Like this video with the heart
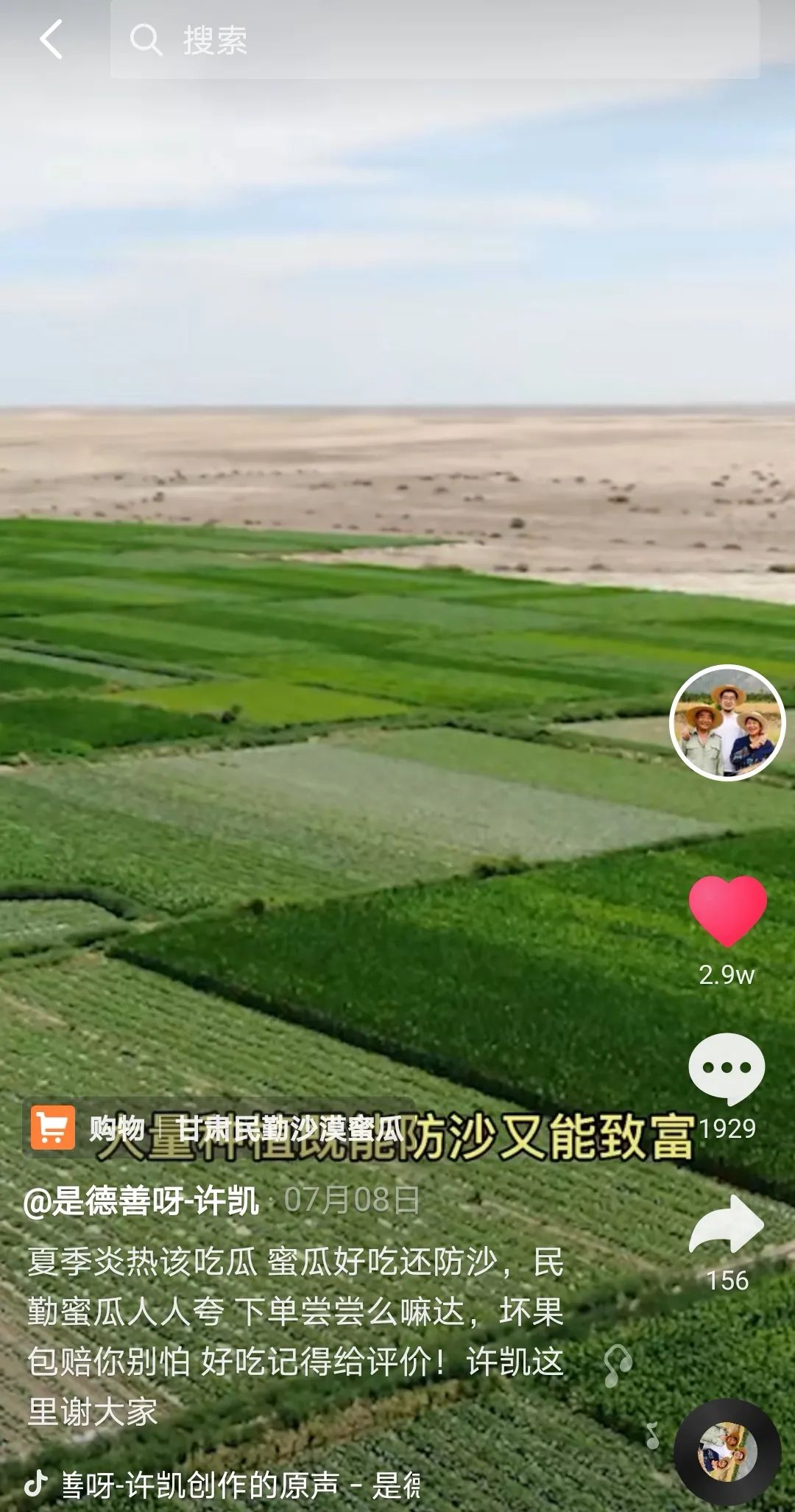Image resolution: width=795 pixels, height=1512 pixels. point(727,911)
